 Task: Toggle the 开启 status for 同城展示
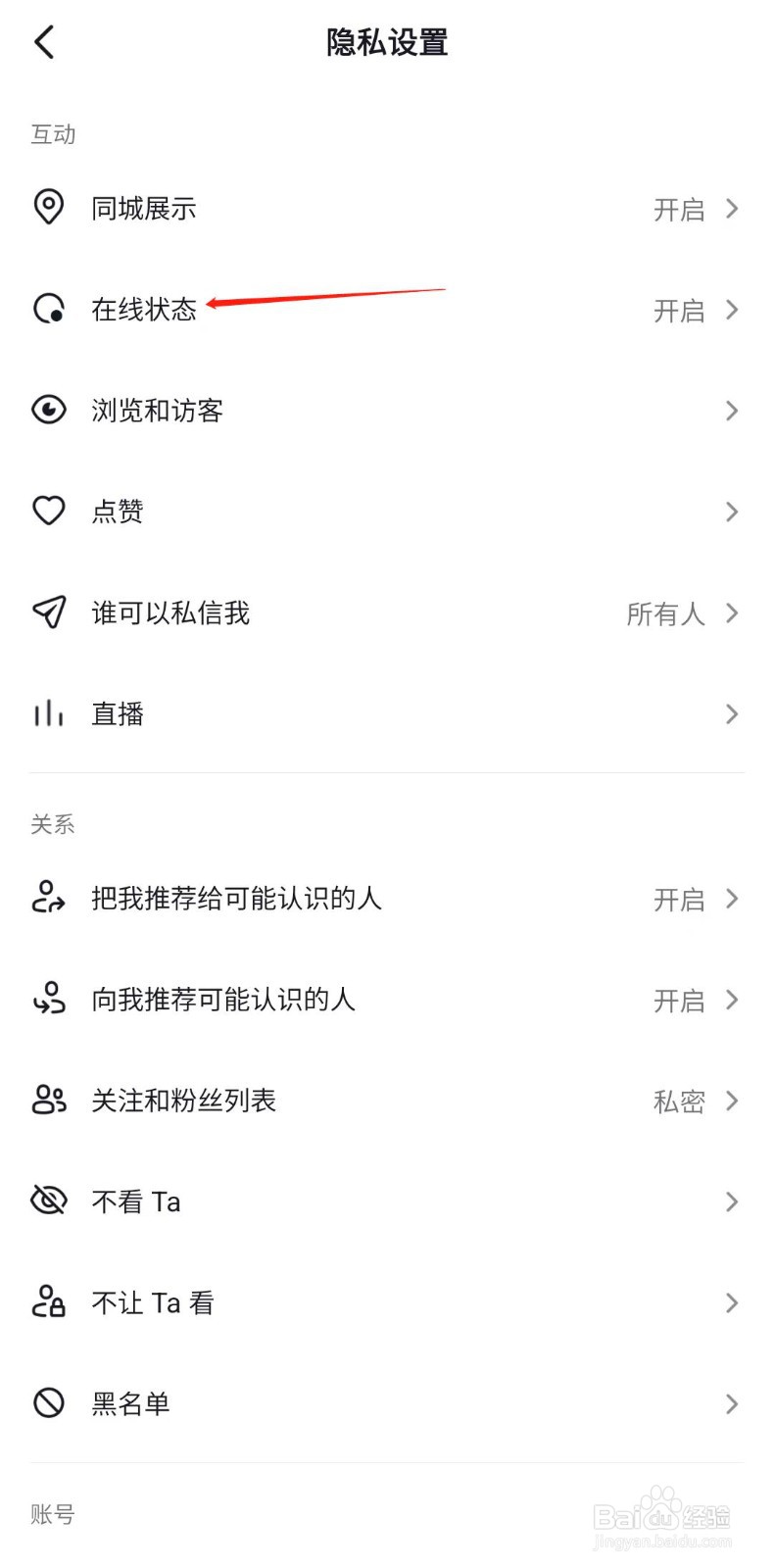[x=678, y=210]
